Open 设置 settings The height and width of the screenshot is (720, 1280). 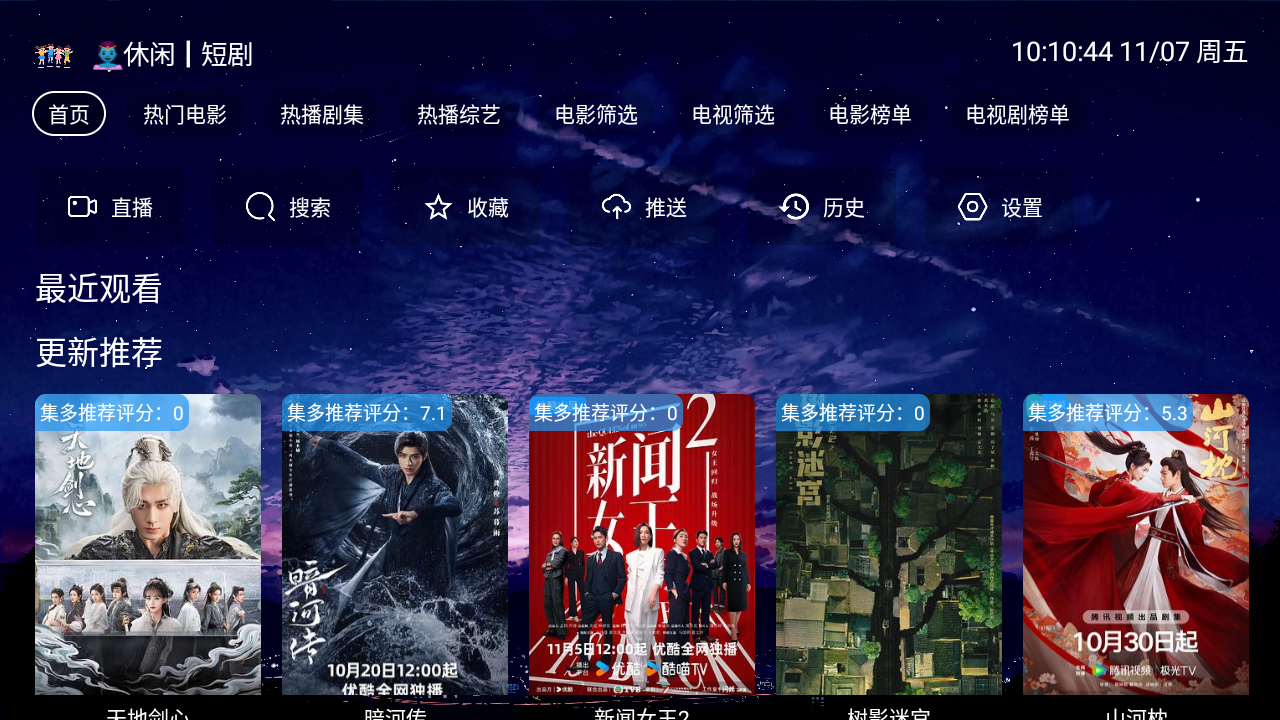(1000, 207)
